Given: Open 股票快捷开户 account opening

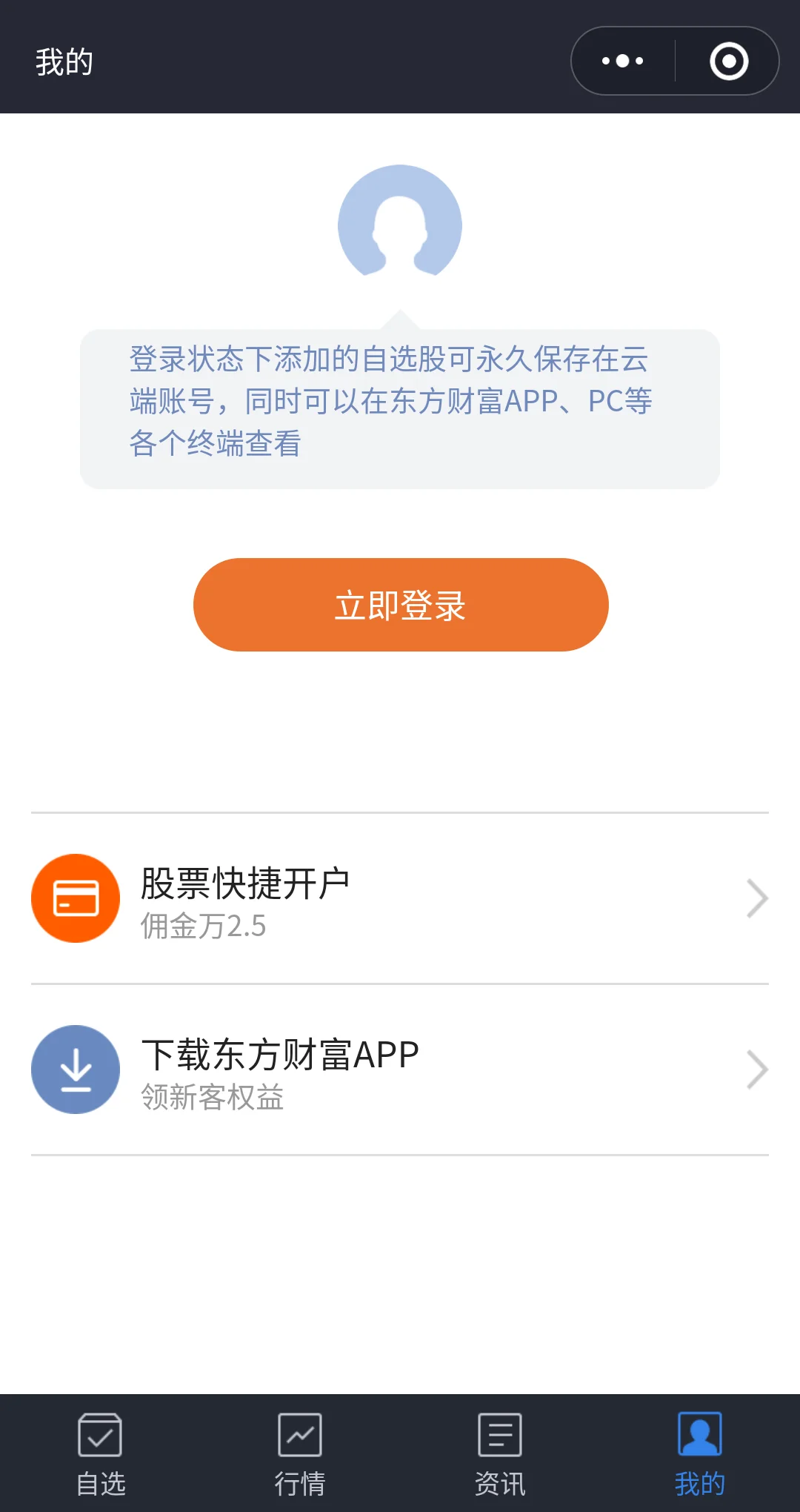Looking at the screenshot, I should coord(400,898).
